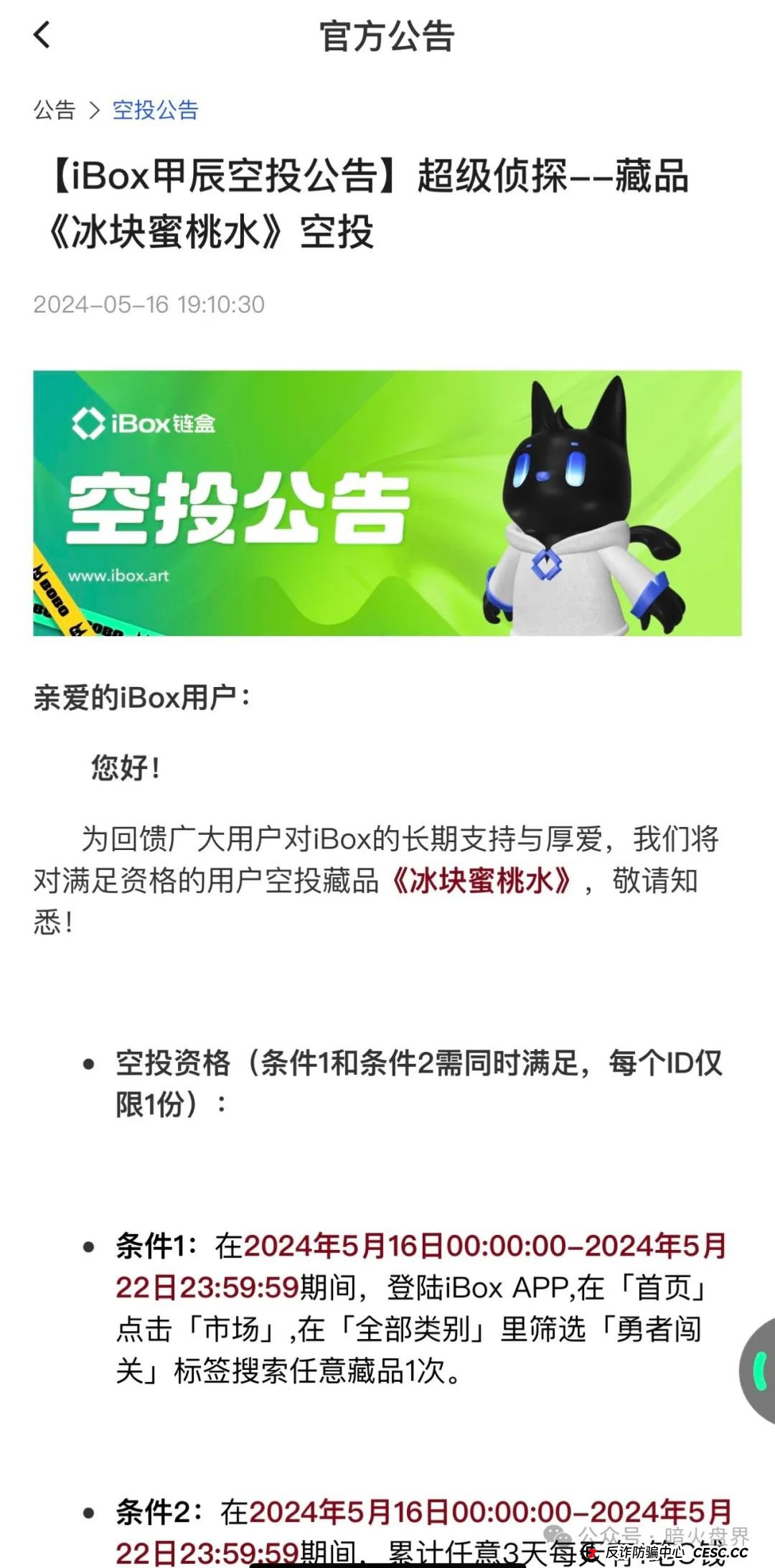Viewport: 775px width, 1568px height.
Task: Go back from the 官方公告 page
Action: 42,34
